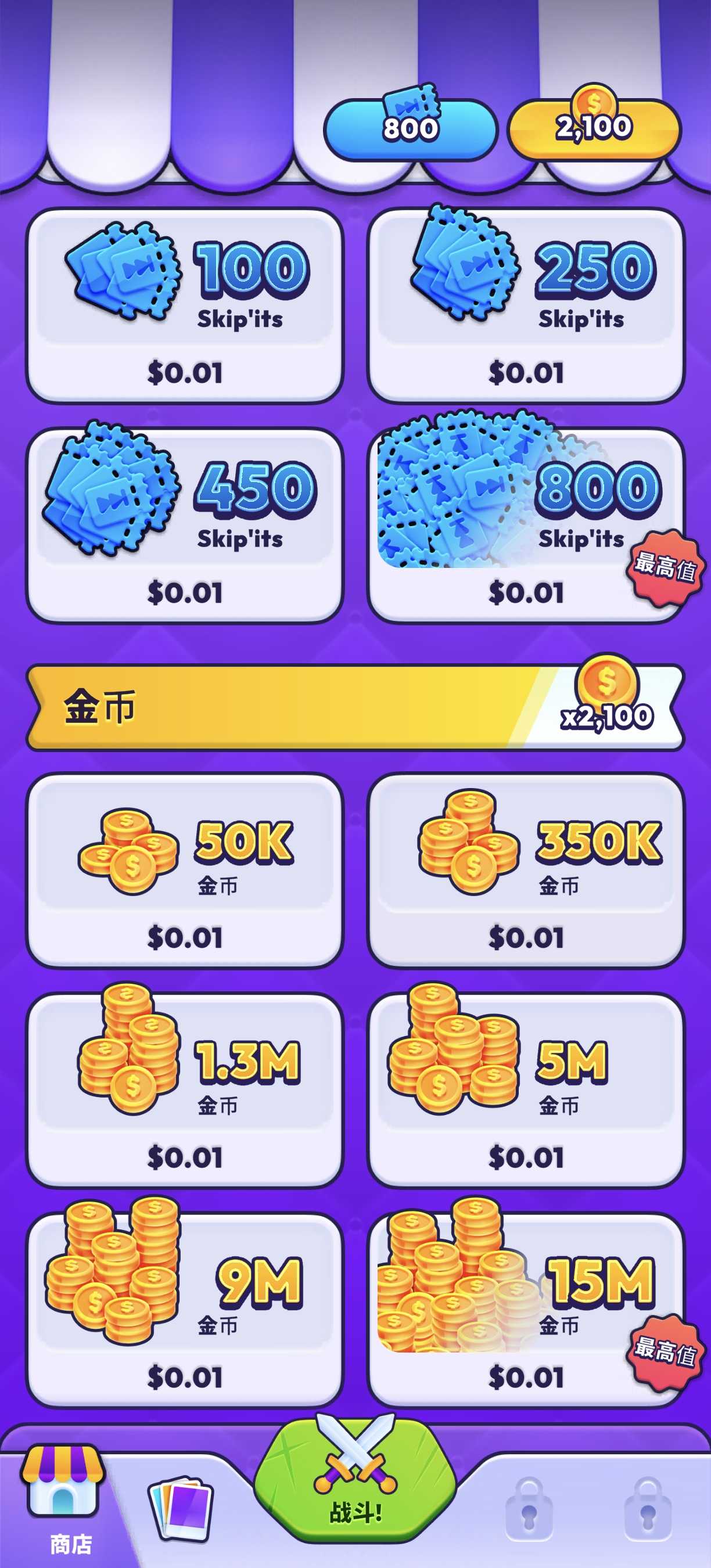This screenshot has height=1568, width=711.
Task: Choose the 5M 金币 pack
Action: click(526, 1090)
